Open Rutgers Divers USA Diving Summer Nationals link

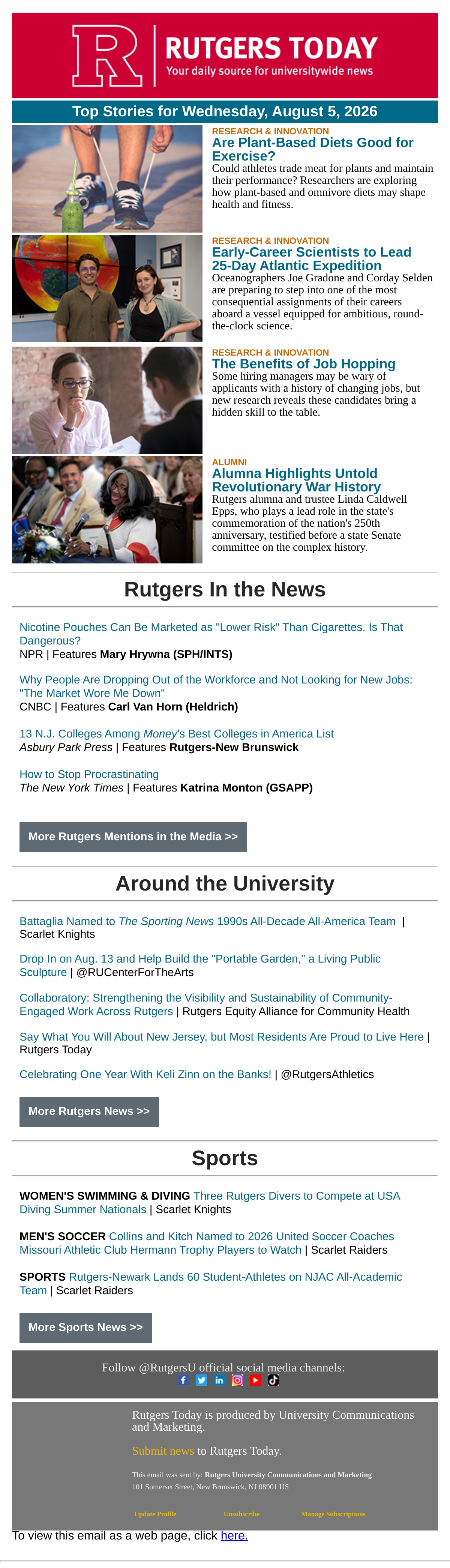tap(210, 1203)
